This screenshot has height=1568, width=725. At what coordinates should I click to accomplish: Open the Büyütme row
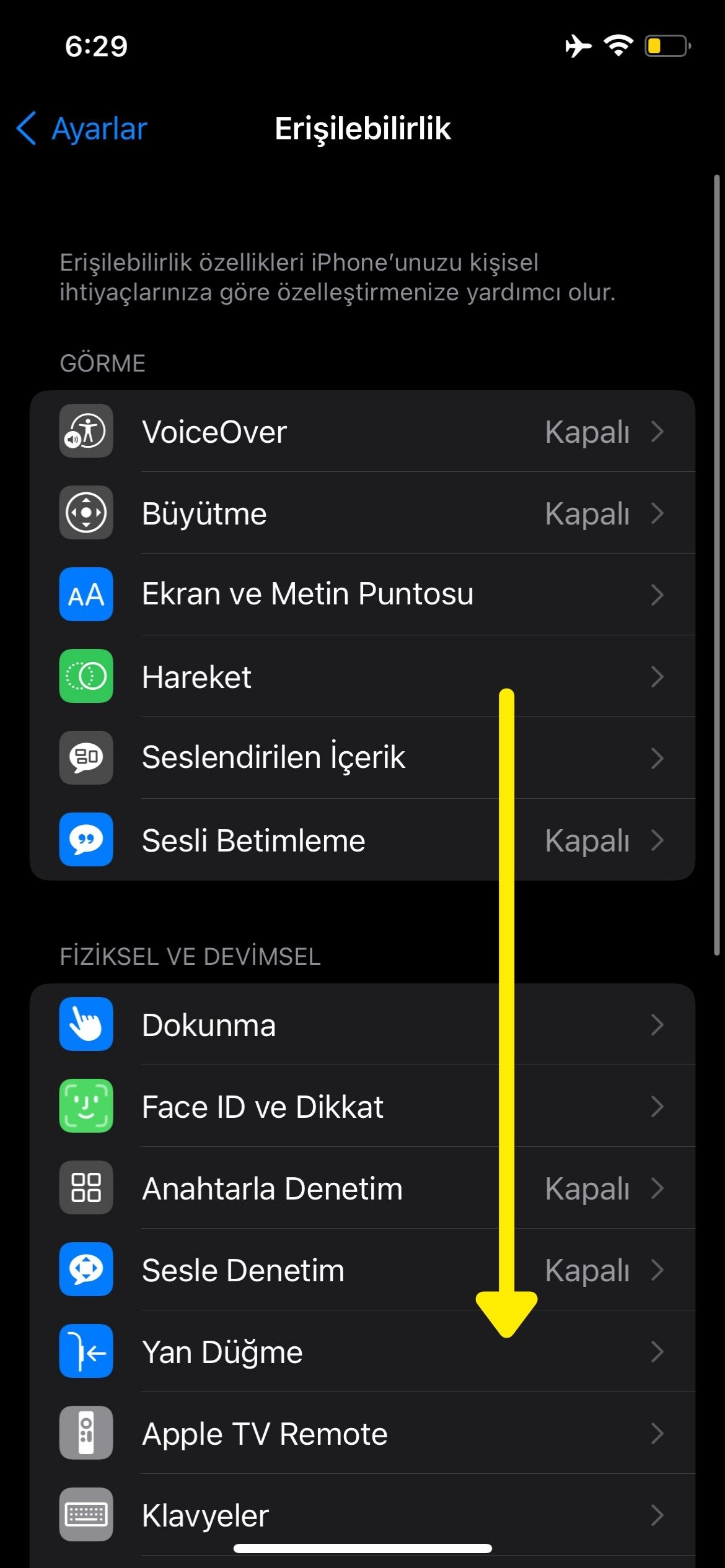[362, 513]
